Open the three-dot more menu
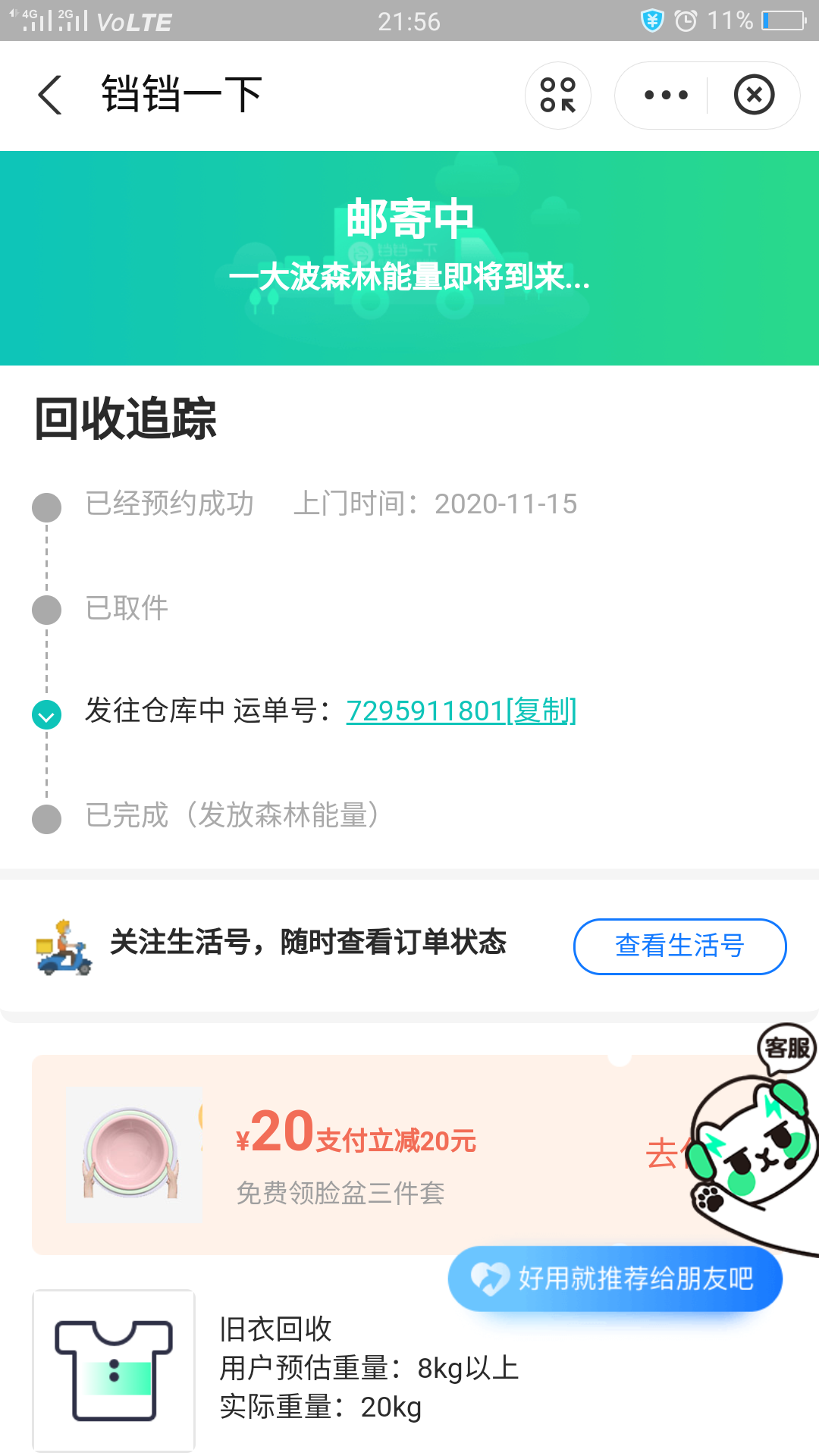 tap(665, 96)
